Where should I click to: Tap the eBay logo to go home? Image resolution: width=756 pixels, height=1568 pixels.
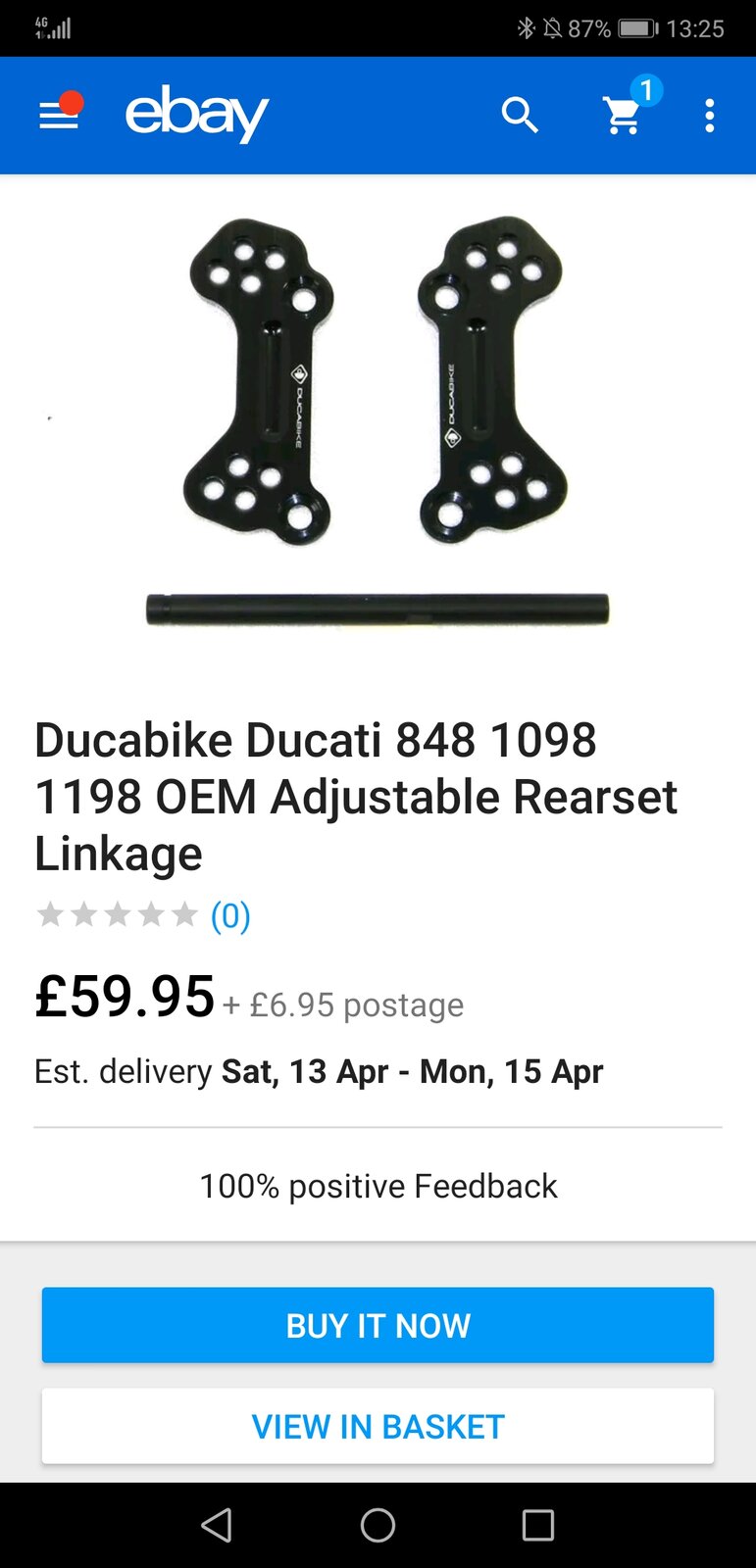click(196, 115)
